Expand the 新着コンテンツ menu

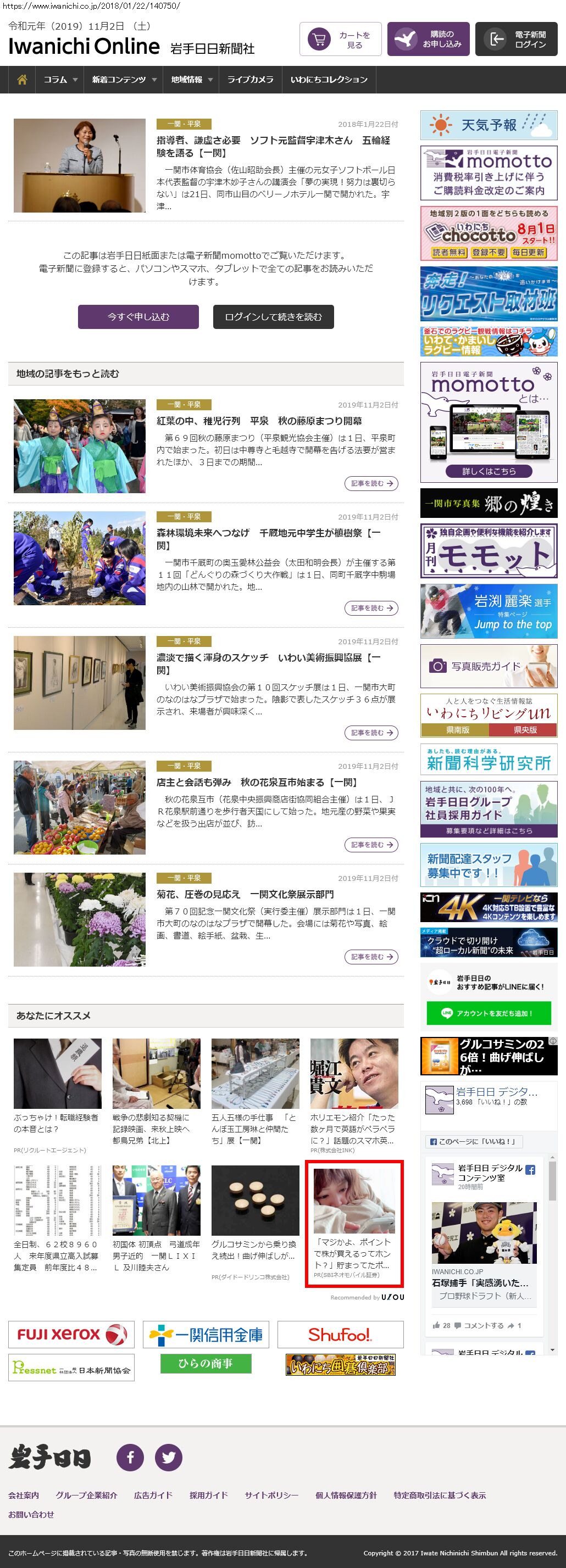click(x=124, y=80)
